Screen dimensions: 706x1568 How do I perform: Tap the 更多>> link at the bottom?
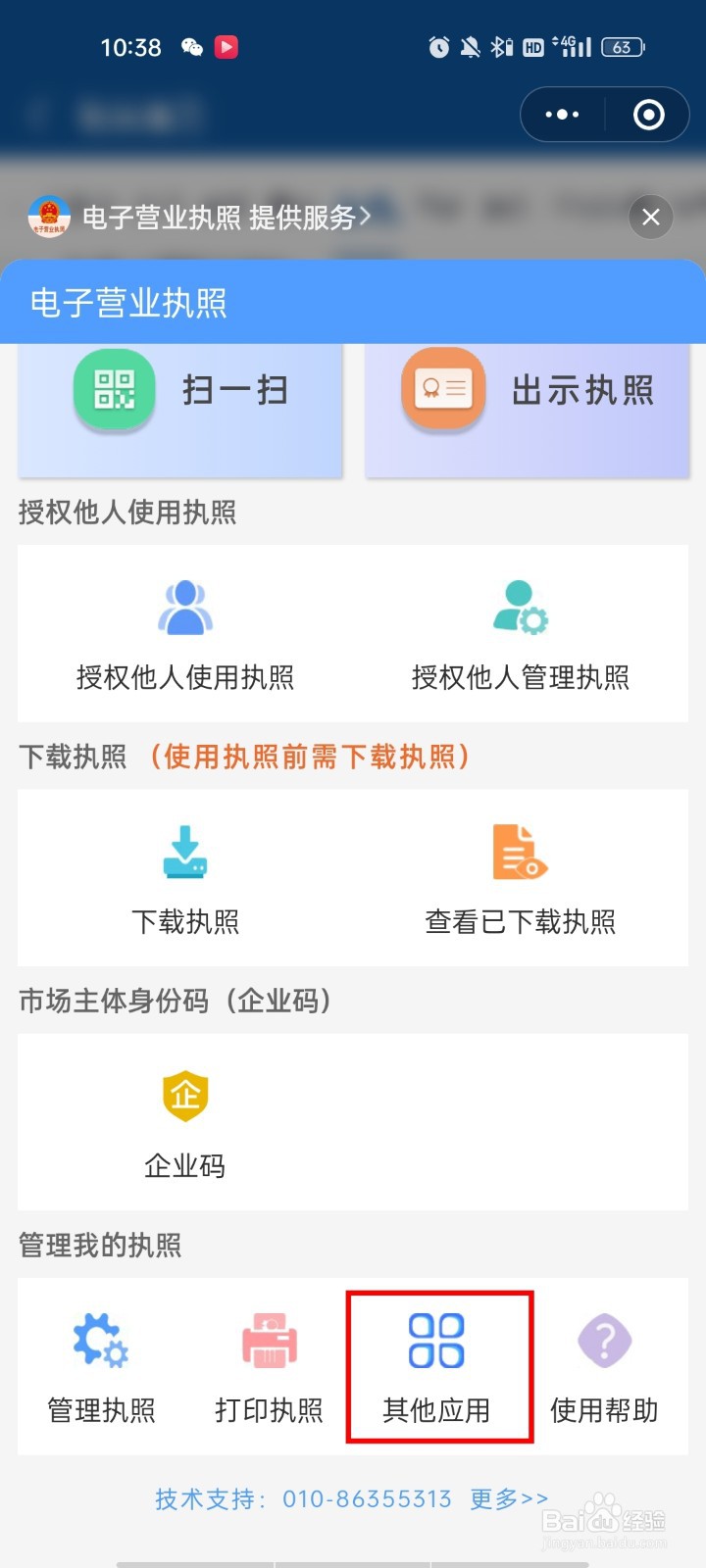(x=509, y=1498)
